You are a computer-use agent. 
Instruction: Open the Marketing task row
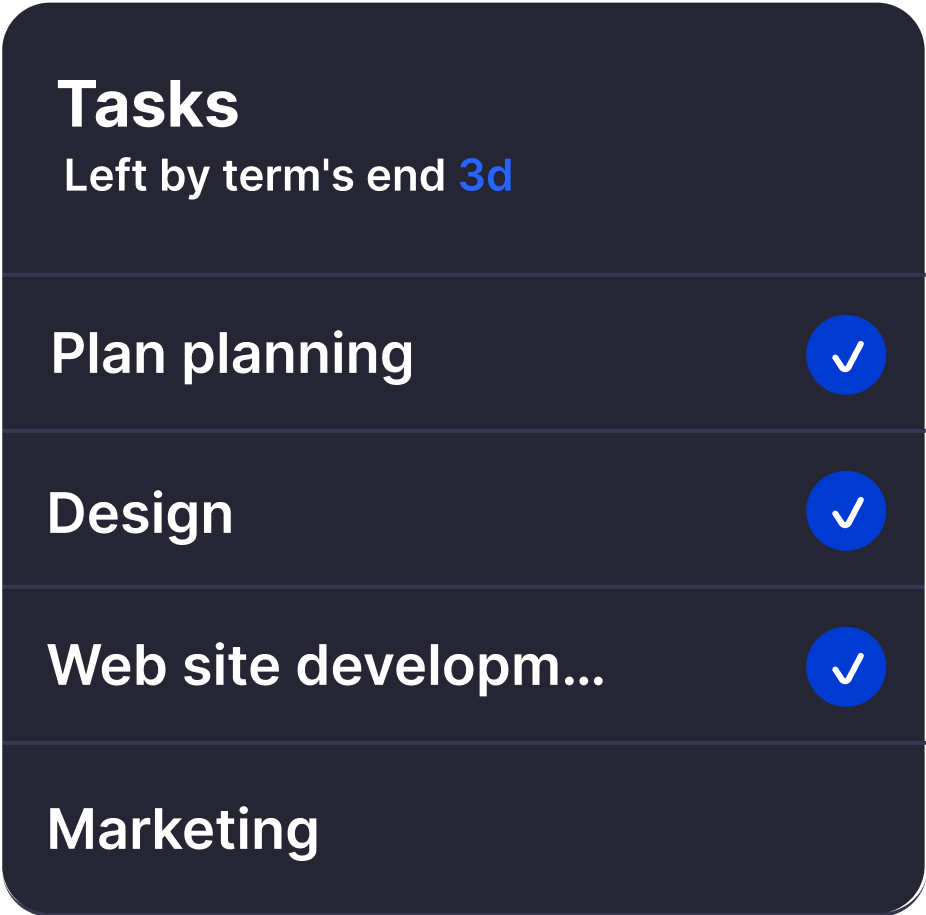(x=184, y=829)
